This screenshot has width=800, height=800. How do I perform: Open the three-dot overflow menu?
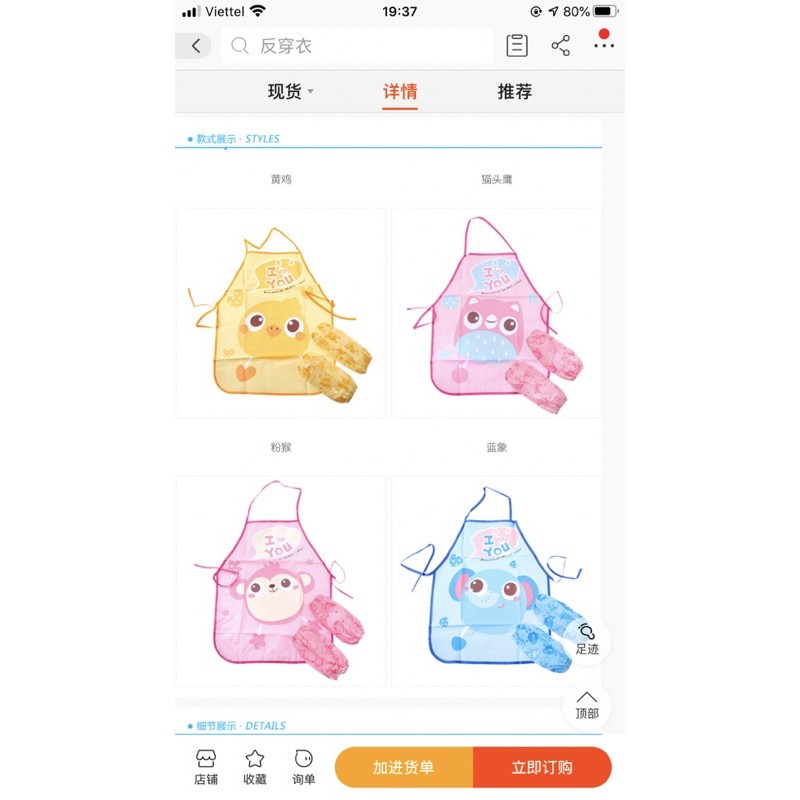tap(603, 46)
